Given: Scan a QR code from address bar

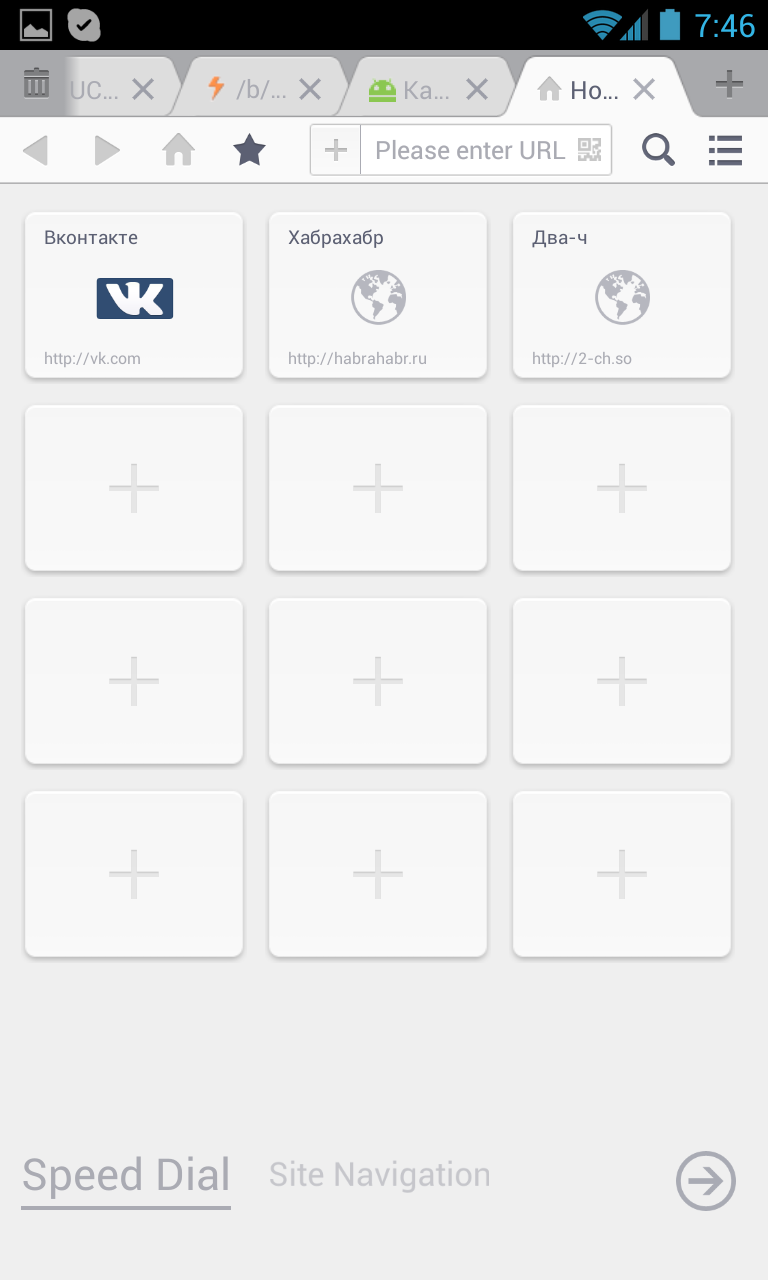Looking at the screenshot, I should pyautogui.click(x=590, y=150).
